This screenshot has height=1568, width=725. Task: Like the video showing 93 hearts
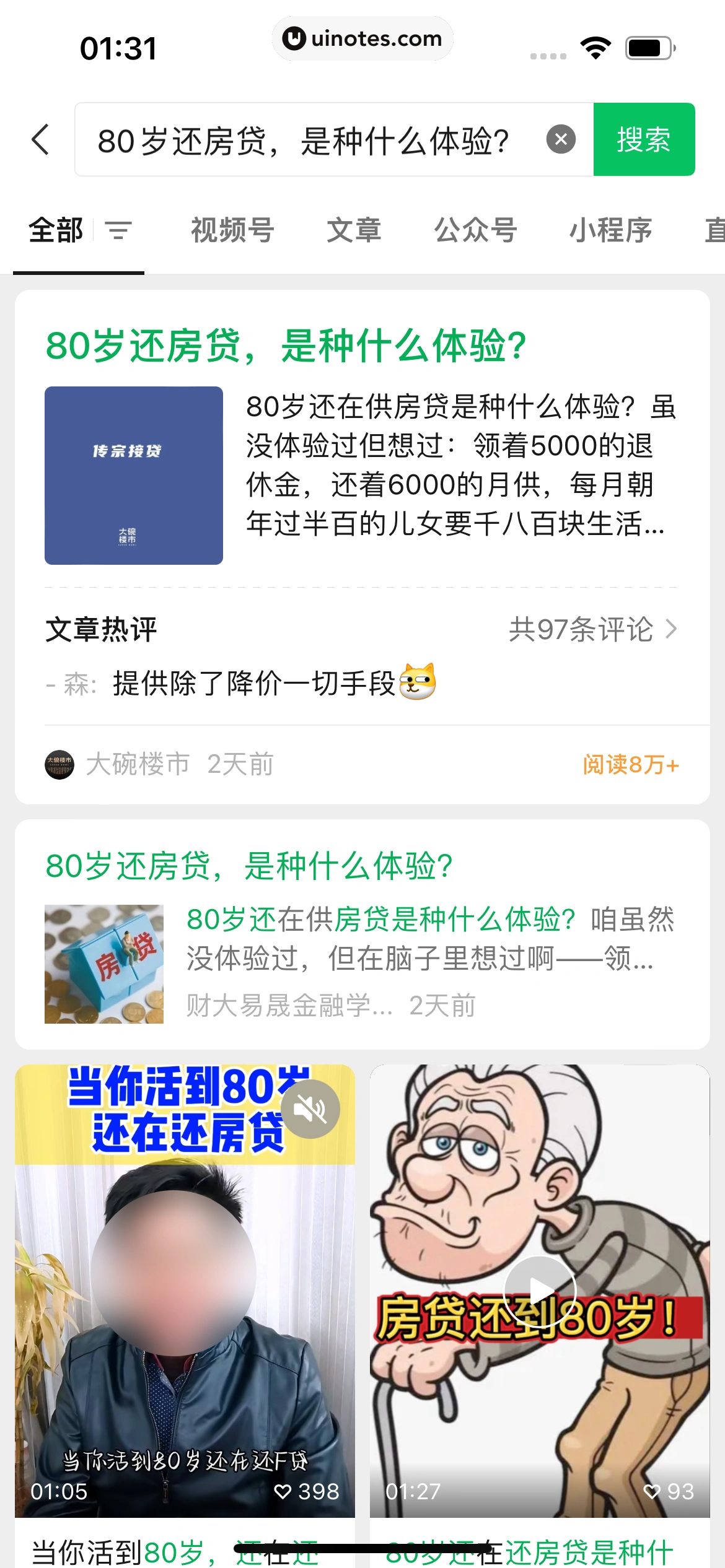651,1491
